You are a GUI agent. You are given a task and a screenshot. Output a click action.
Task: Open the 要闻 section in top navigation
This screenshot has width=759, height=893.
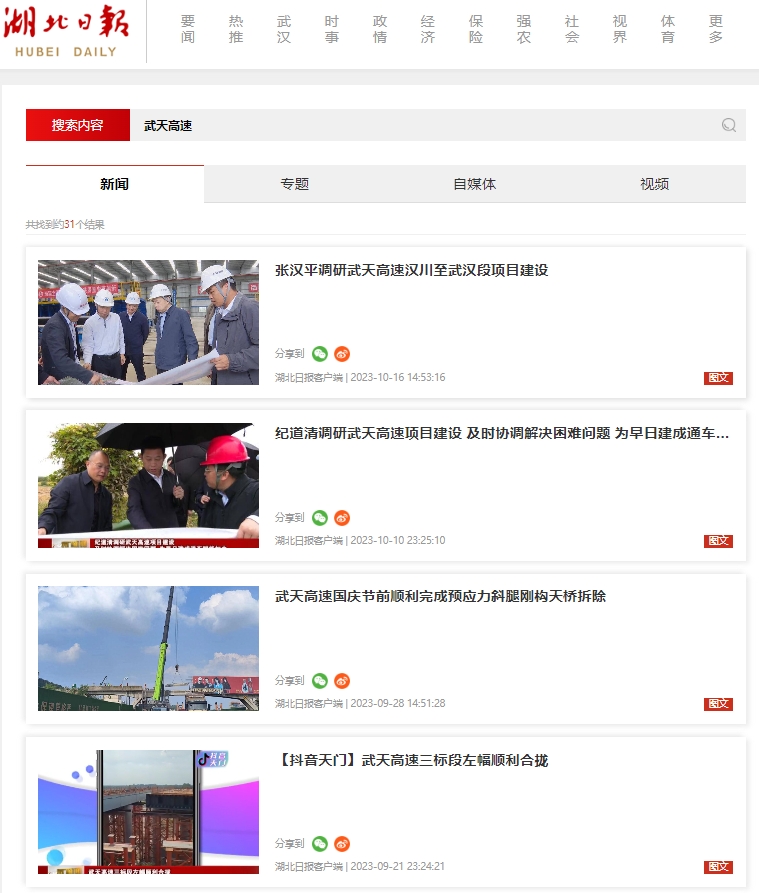pyautogui.click(x=188, y=29)
